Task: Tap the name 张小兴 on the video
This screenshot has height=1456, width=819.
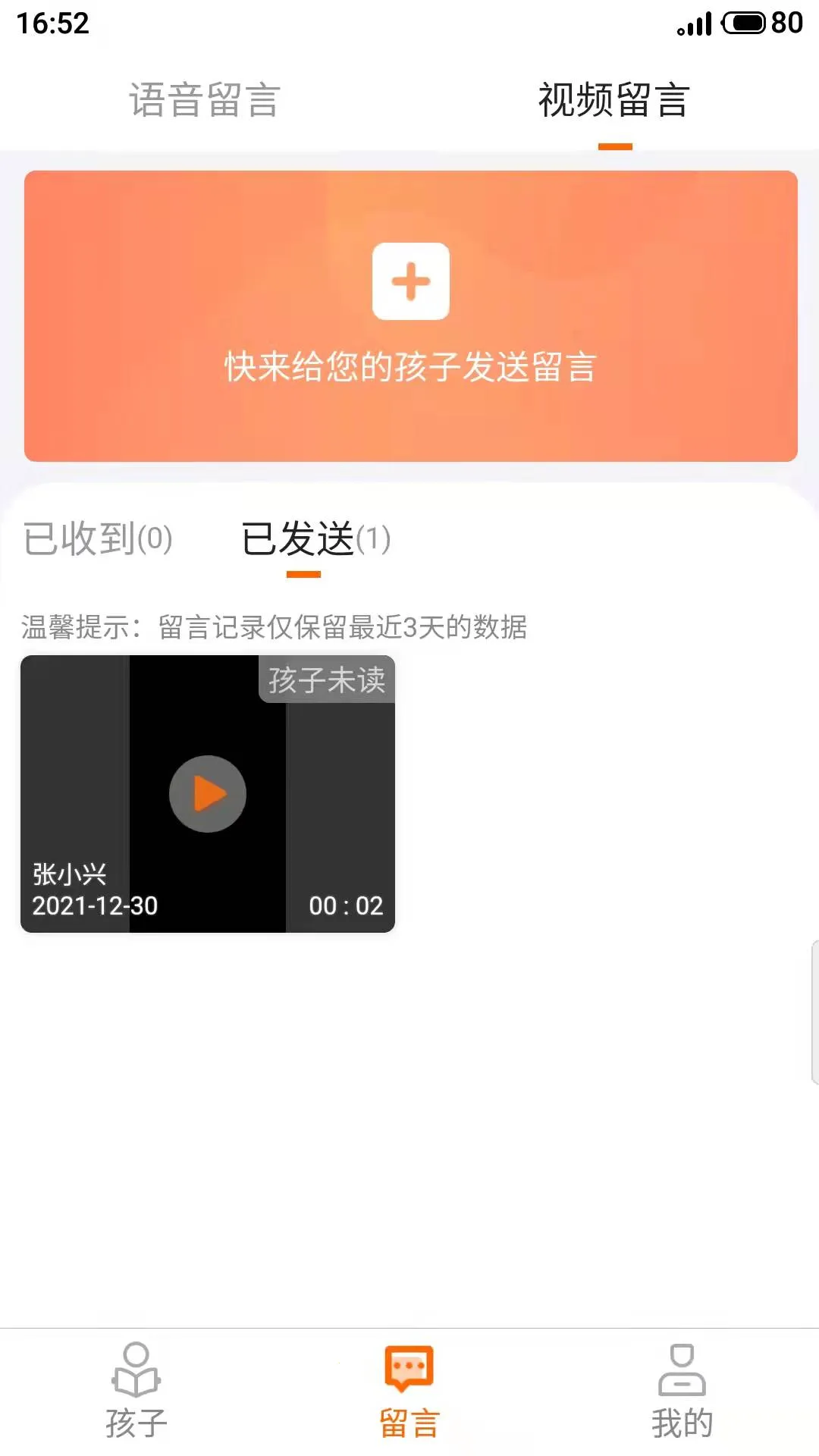Action: pyautogui.click(x=70, y=876)
